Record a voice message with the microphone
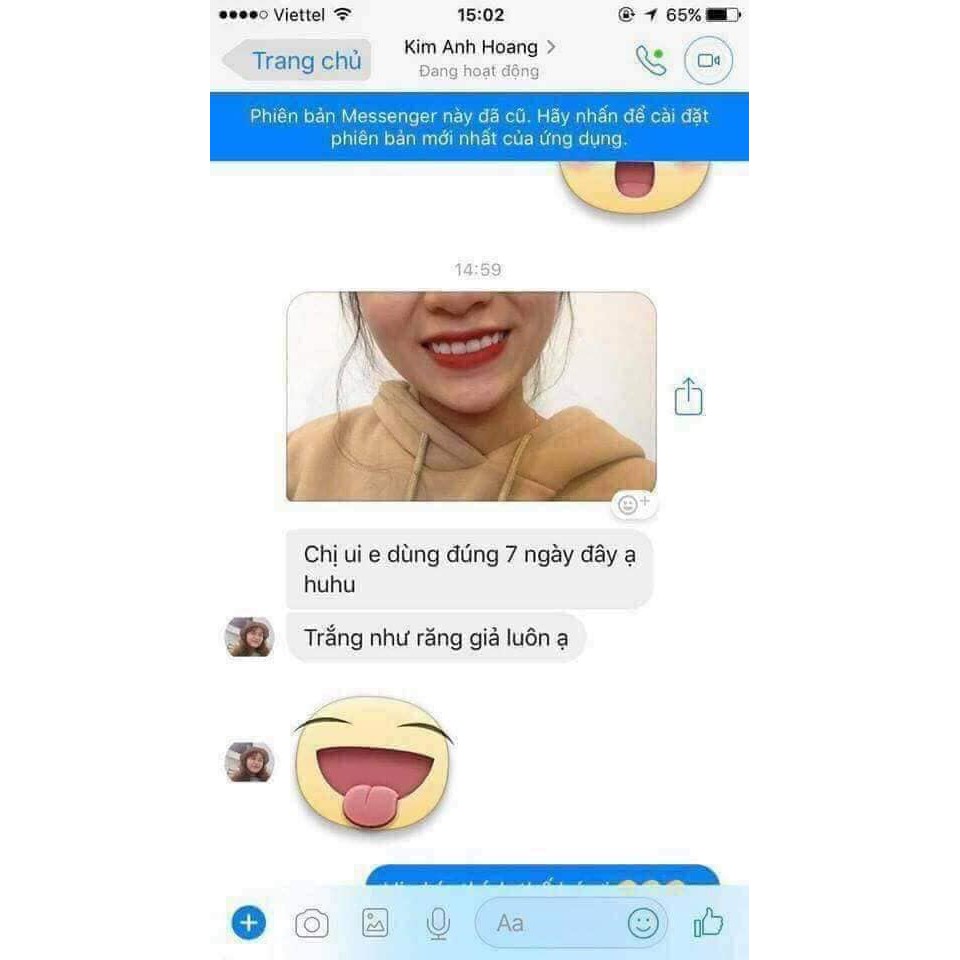Viewport: 960px width, 960px height. coord(437,923)
